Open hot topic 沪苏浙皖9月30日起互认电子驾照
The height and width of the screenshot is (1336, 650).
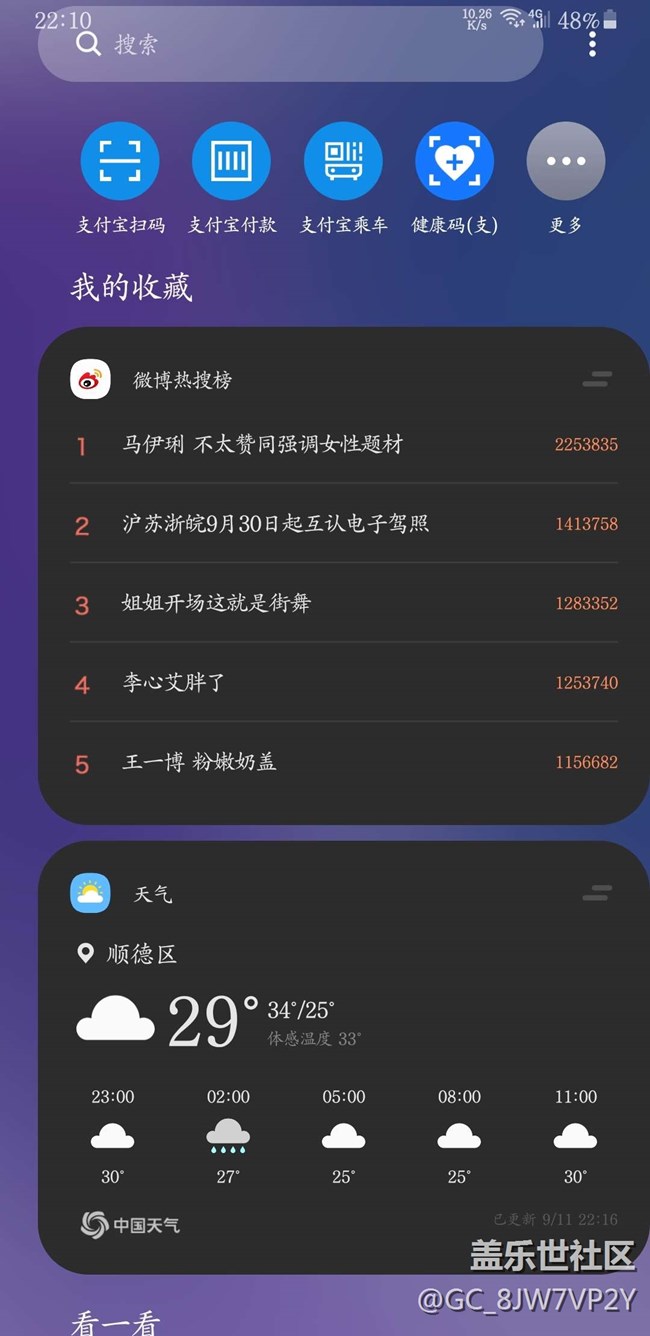[x=344, y=524]
